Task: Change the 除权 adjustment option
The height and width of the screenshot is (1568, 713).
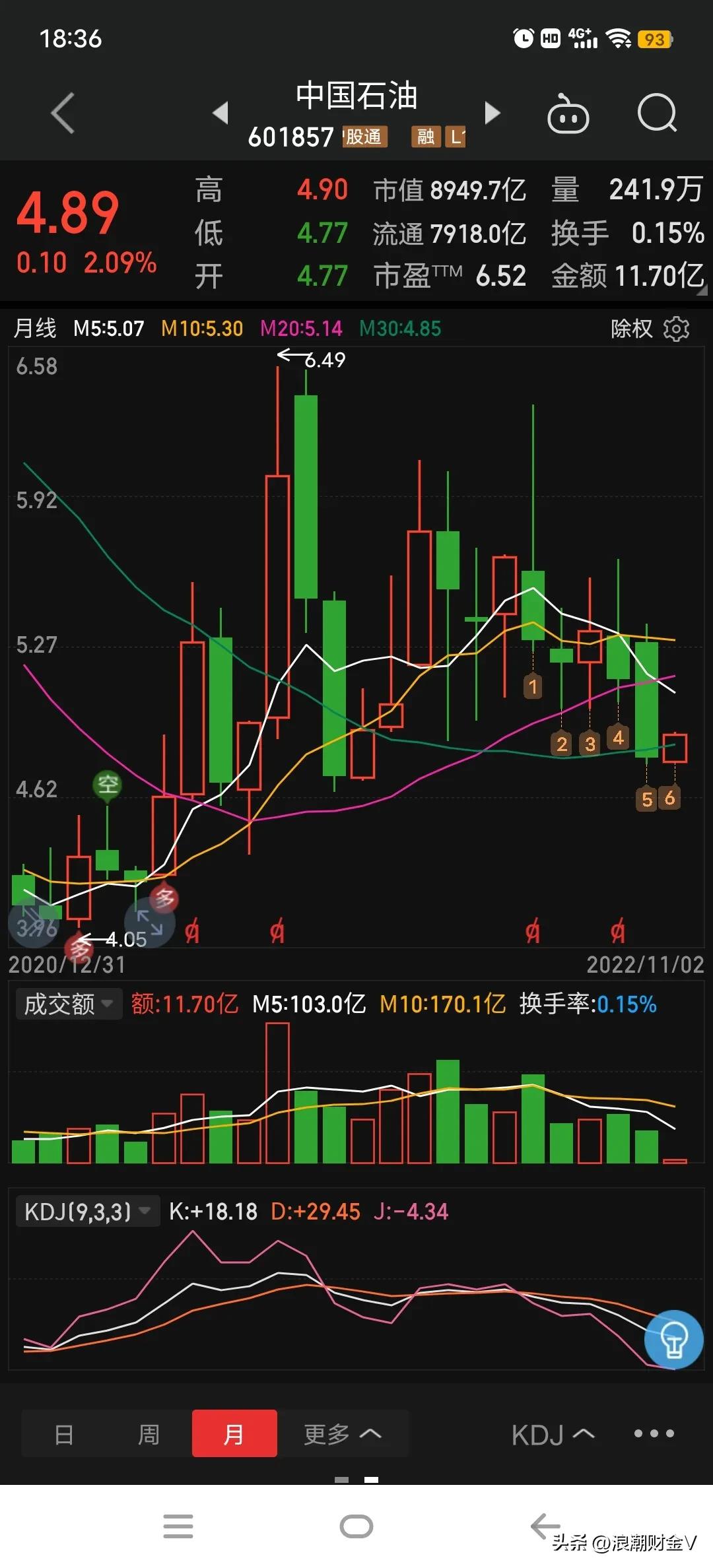Action: 631,328
